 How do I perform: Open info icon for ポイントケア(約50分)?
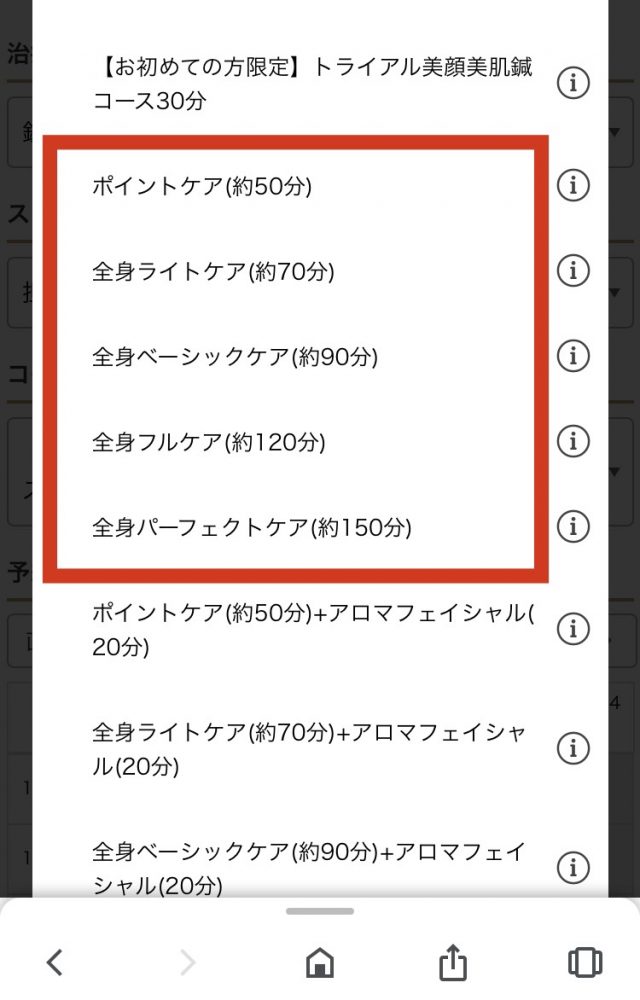coord(573,185)
